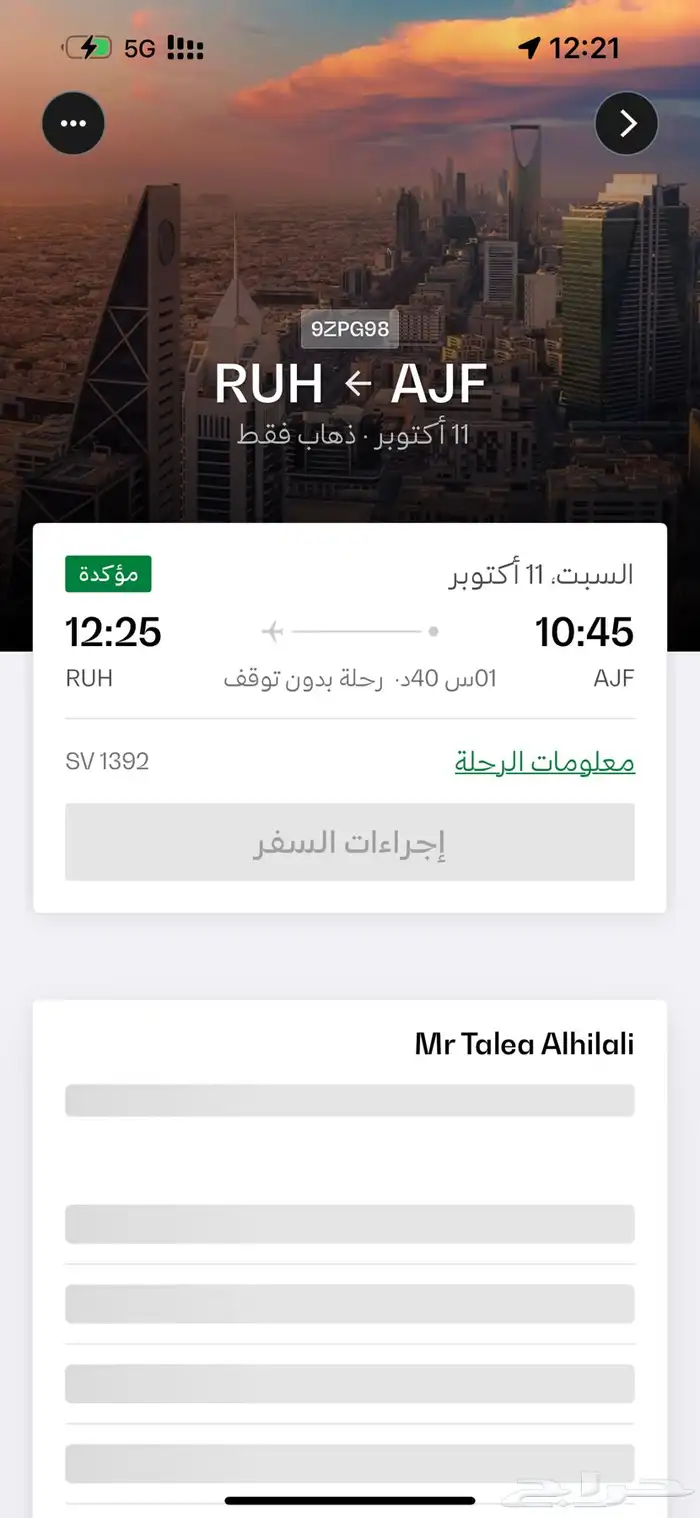The width and height of the screenshot is (700, 1518).
Task: Open the three-dot overflow menu
Action: pos(73,123)
